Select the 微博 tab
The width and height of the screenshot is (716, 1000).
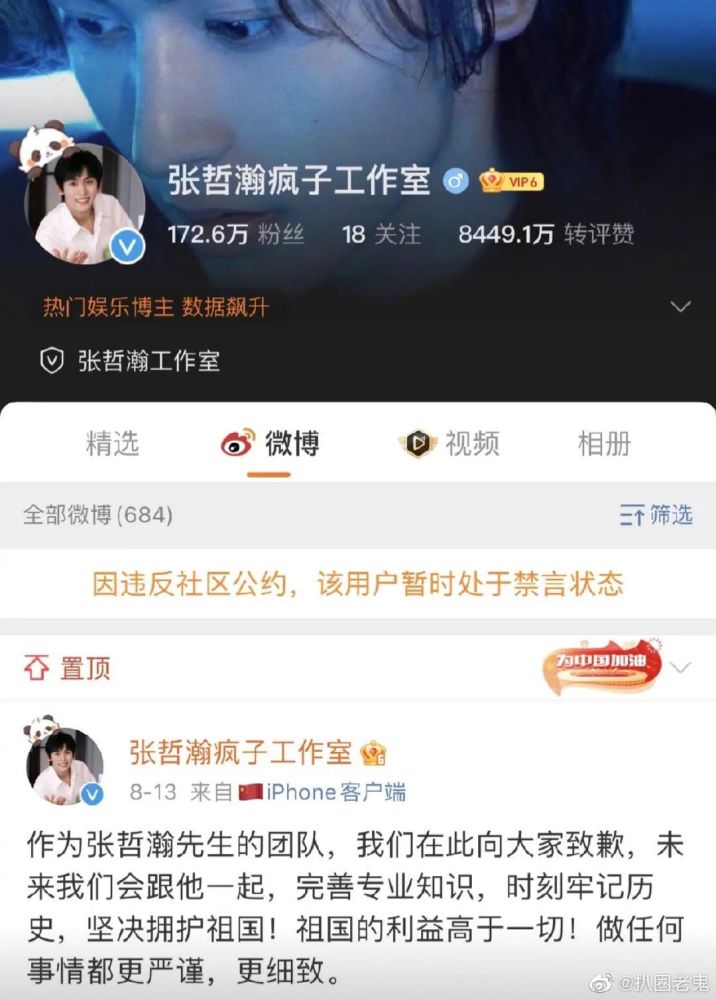click(x=272, y=443)
